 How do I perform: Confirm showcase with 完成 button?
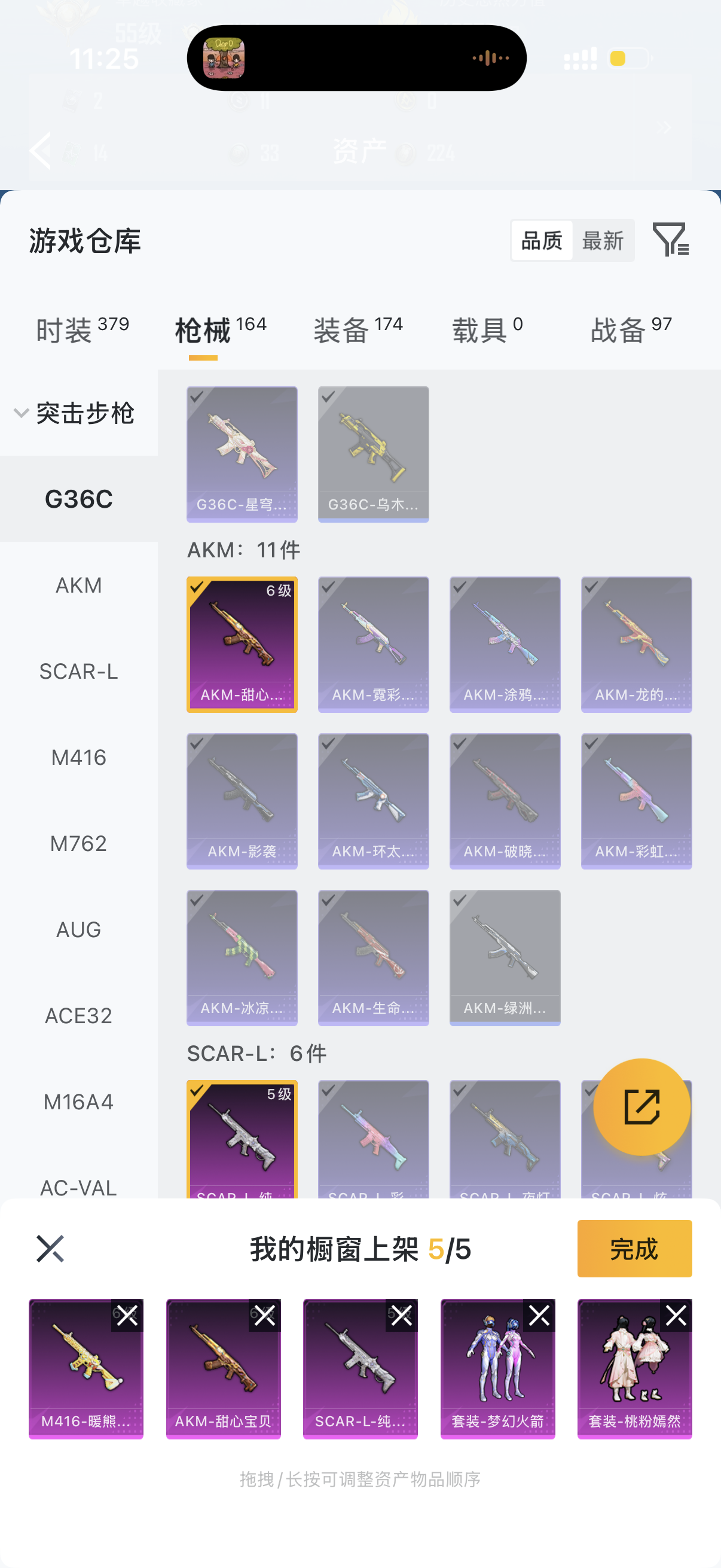click(634, 1249)
